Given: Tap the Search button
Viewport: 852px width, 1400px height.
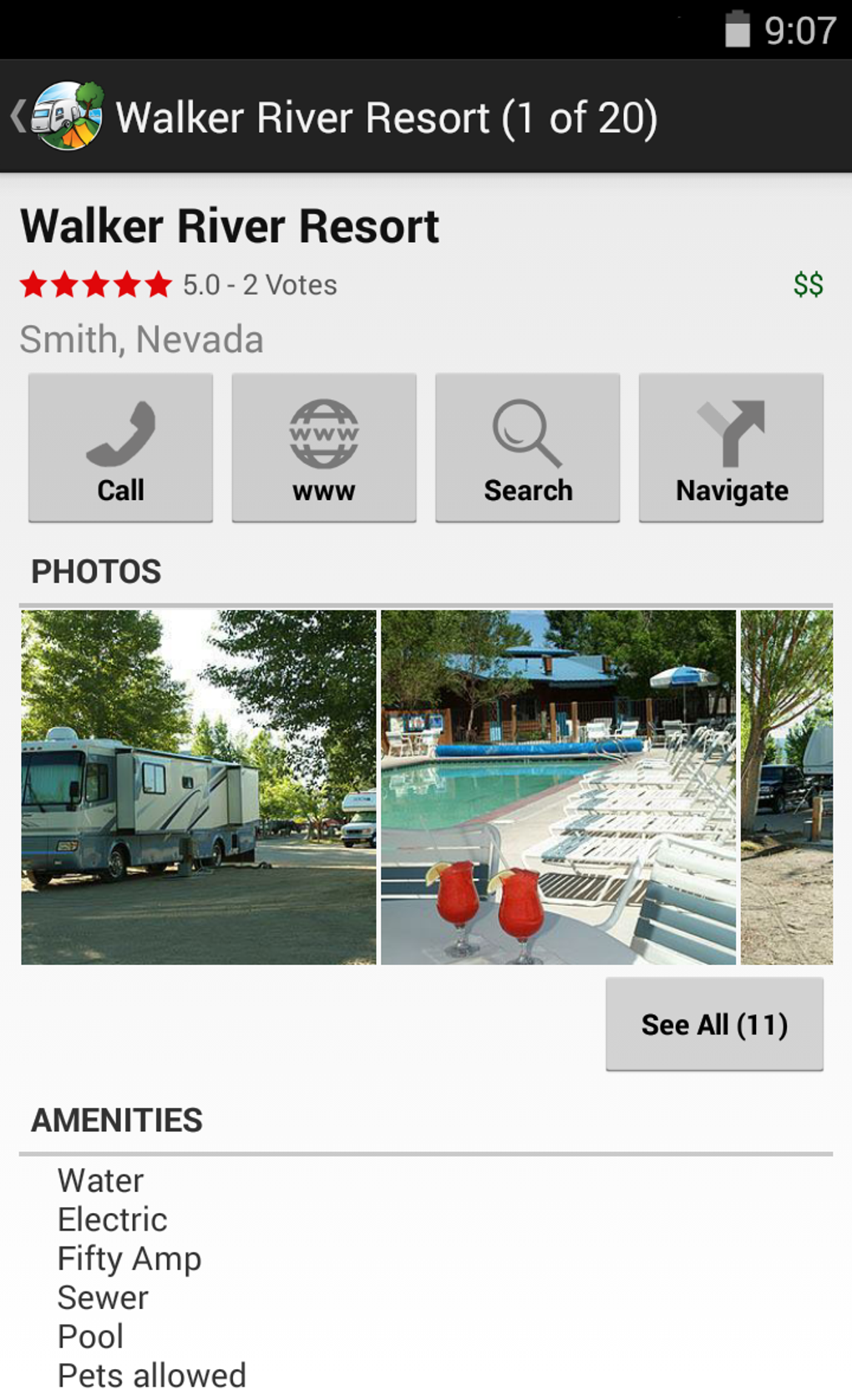Looking at the screenshot, I should click(528, 448).
